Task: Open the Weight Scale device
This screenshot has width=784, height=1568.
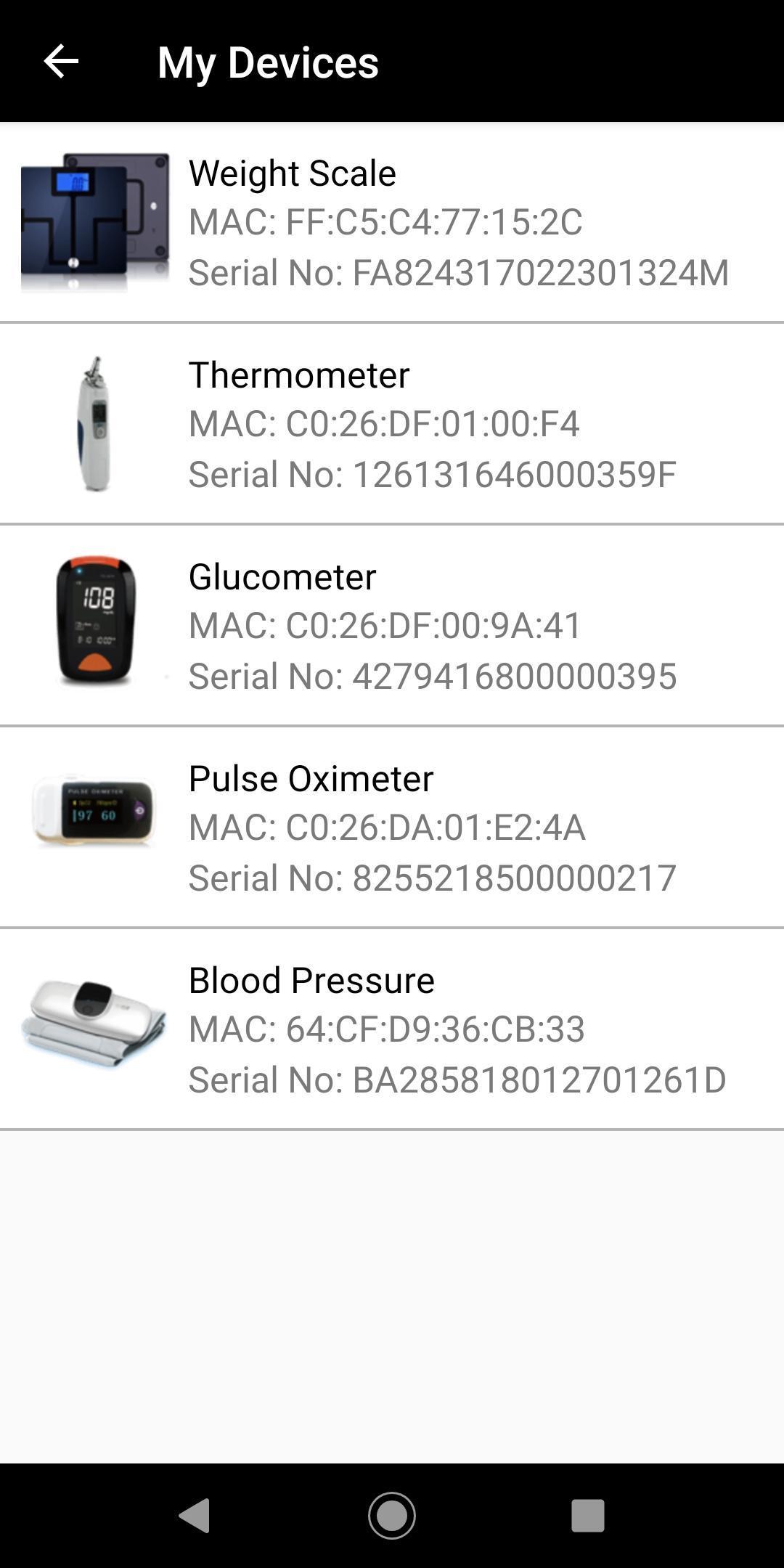Action: 392,222
